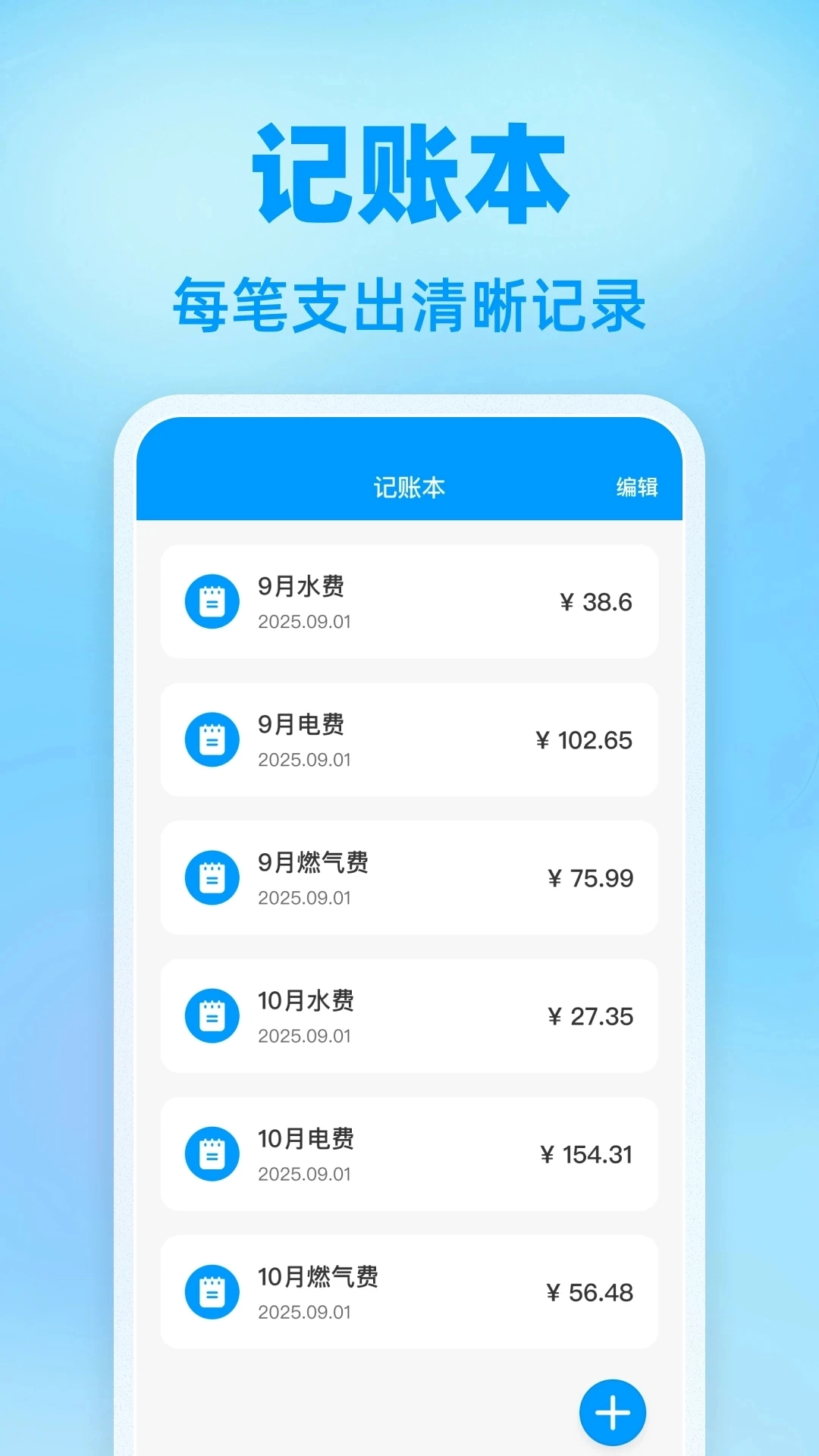
Task: Open the 10月燃气费 expense entry
Action: [x=409, y=1291]
